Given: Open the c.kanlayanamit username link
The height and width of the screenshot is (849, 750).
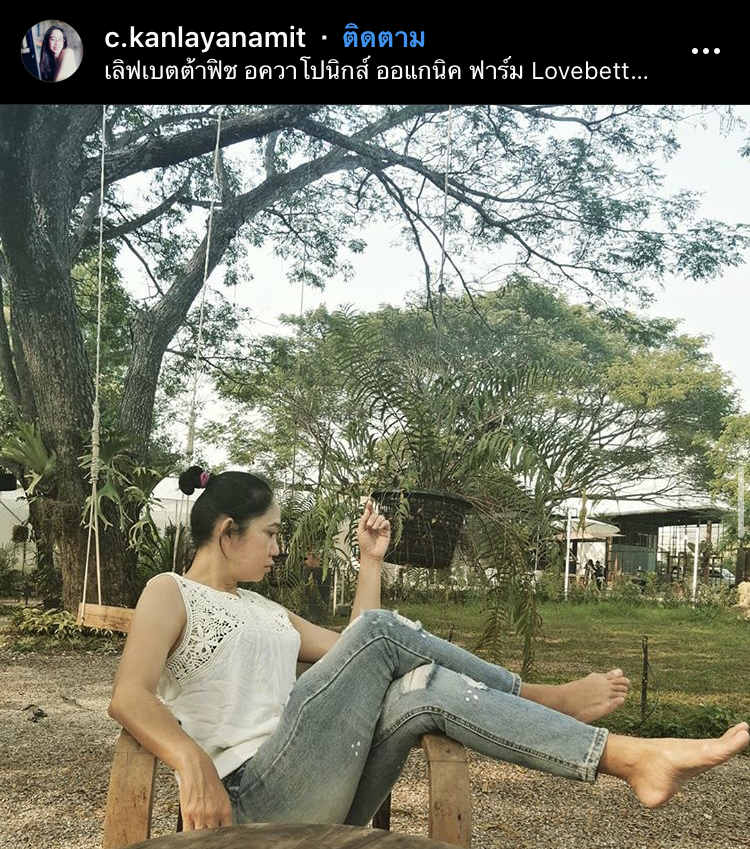Looking at the screenshot, I should [205, 38].
